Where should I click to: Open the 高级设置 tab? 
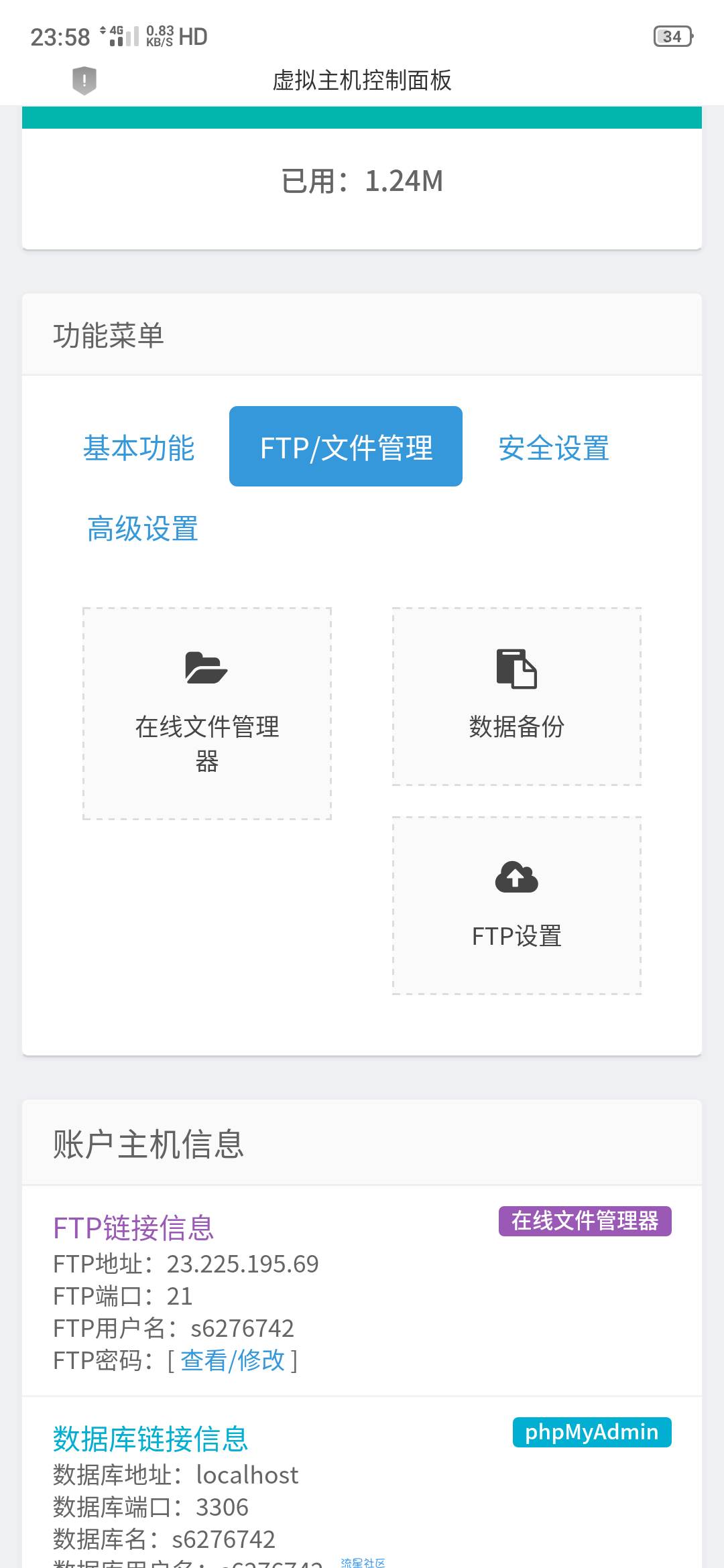143,528
